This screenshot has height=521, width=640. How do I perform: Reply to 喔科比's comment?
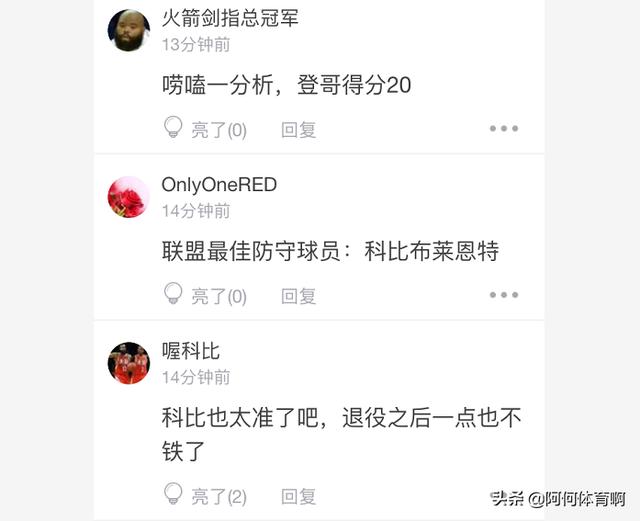click(x=298, y=495)
